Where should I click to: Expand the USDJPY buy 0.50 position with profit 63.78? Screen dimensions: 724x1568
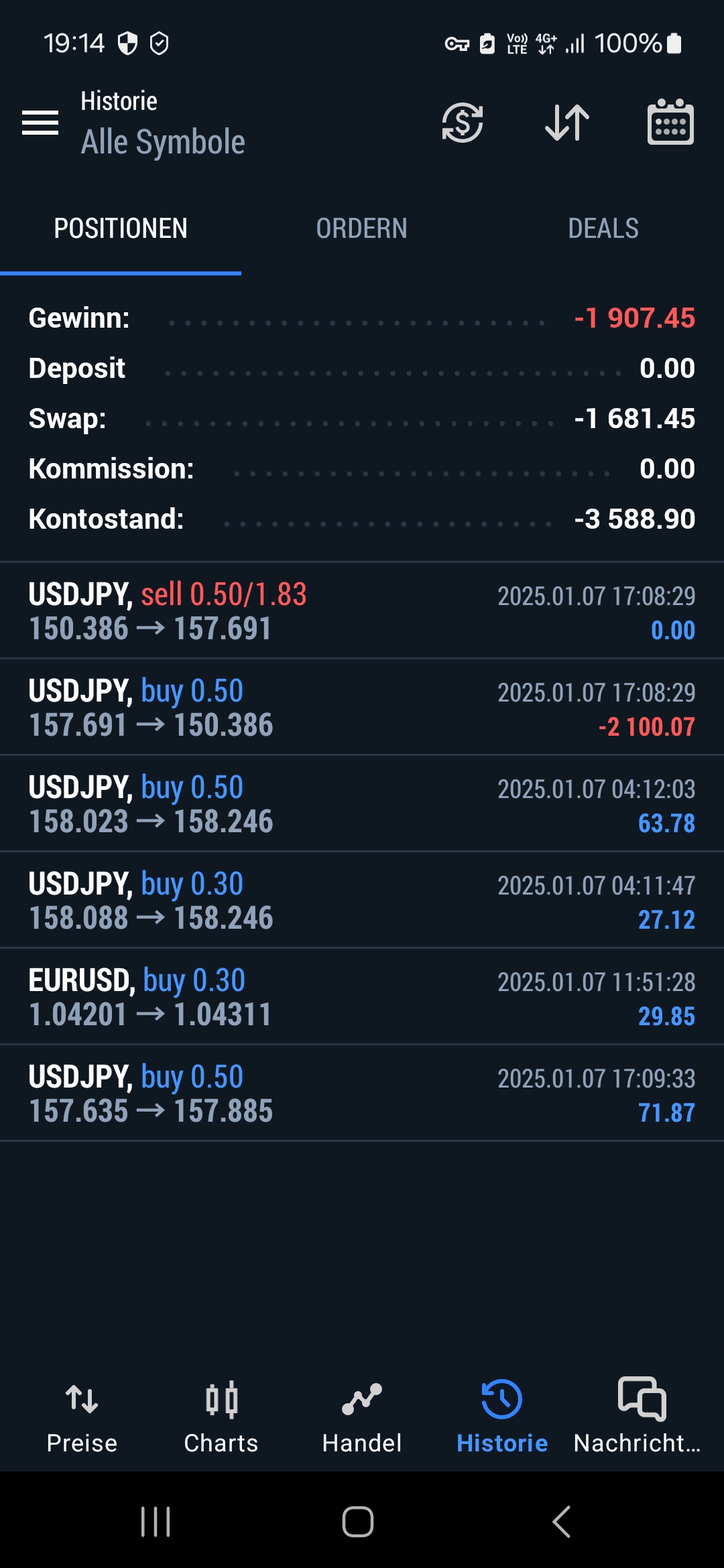(362, 803)
